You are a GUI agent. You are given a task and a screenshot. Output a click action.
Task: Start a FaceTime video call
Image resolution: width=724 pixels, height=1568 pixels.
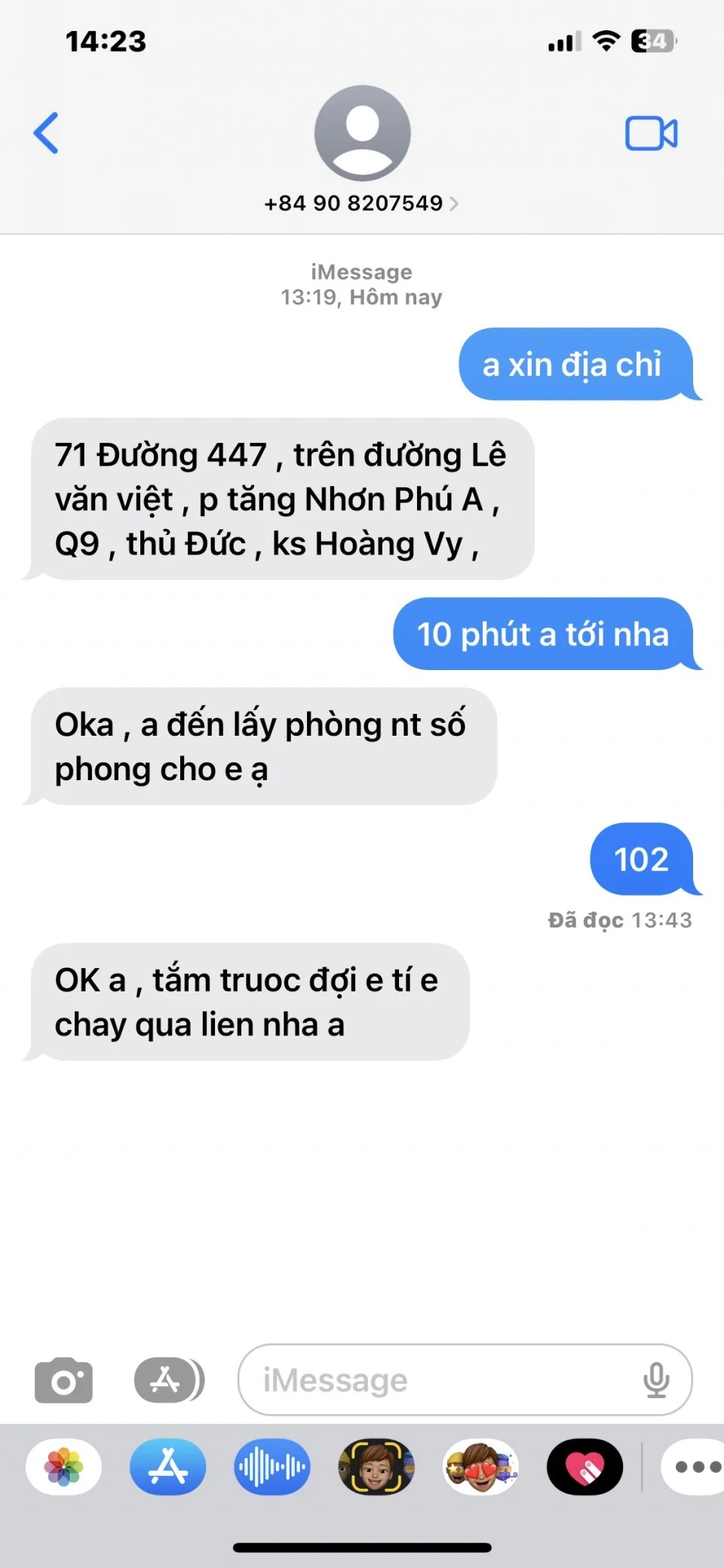tap(651, 134)
